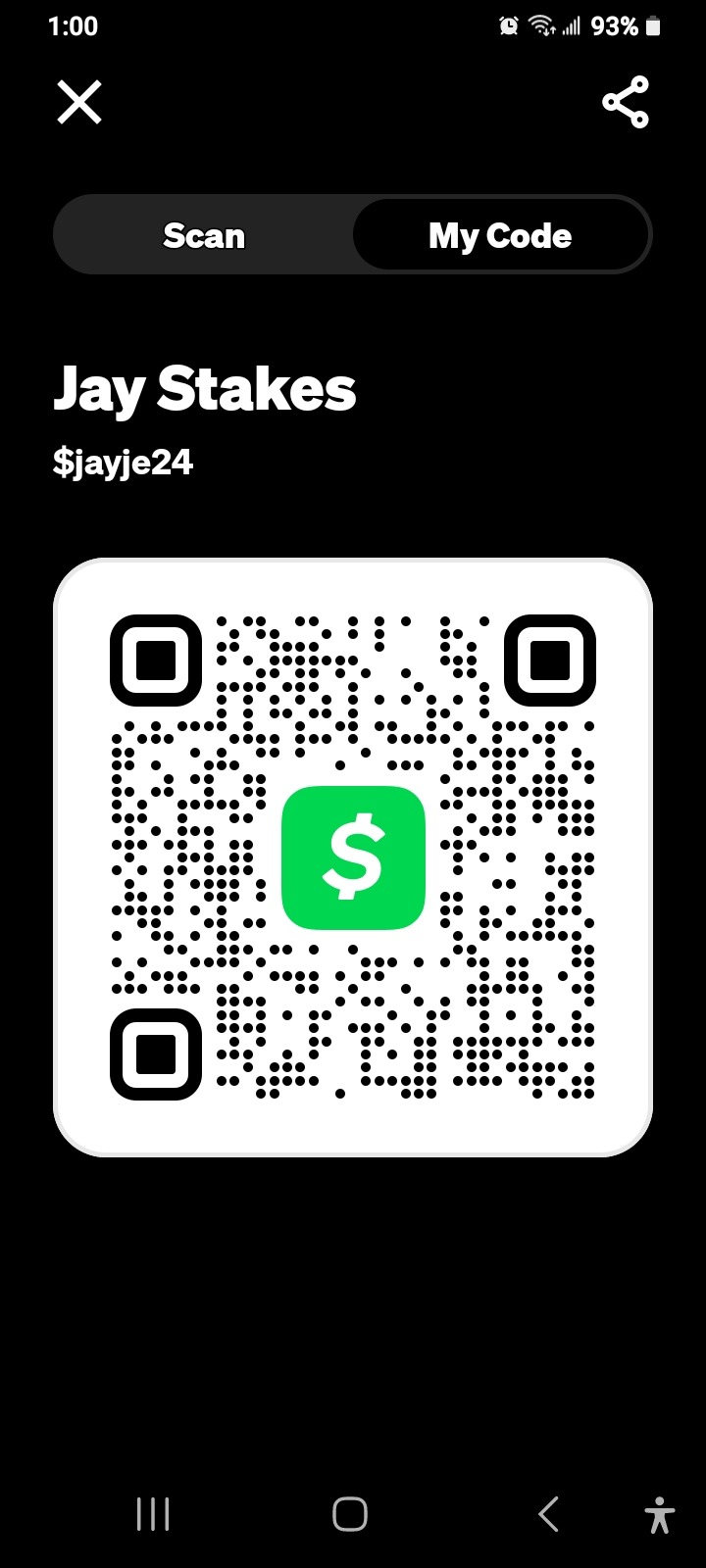Close the QR code screen
Screen dimensions: 706x1568
click(79, 102)
